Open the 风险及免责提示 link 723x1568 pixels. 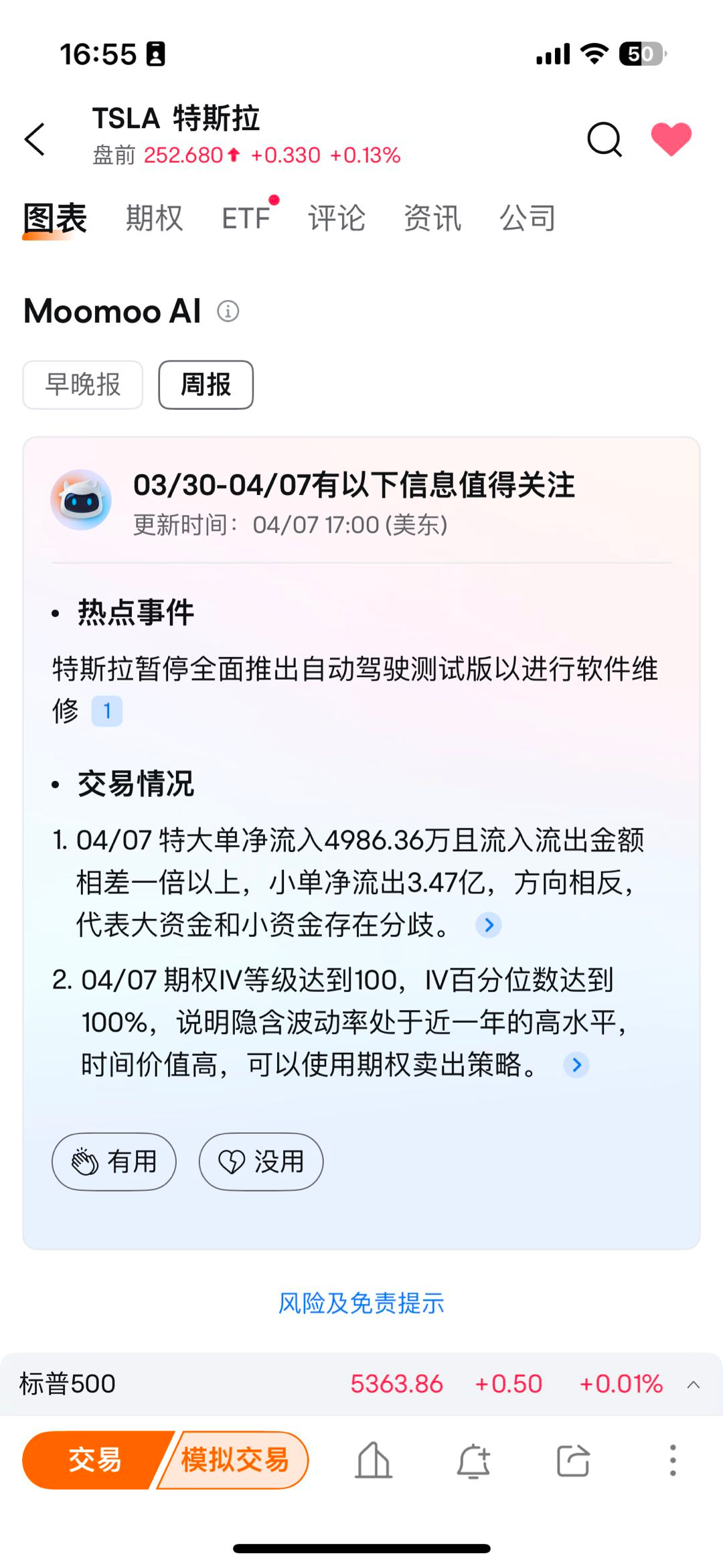[x=361, y=1303]
